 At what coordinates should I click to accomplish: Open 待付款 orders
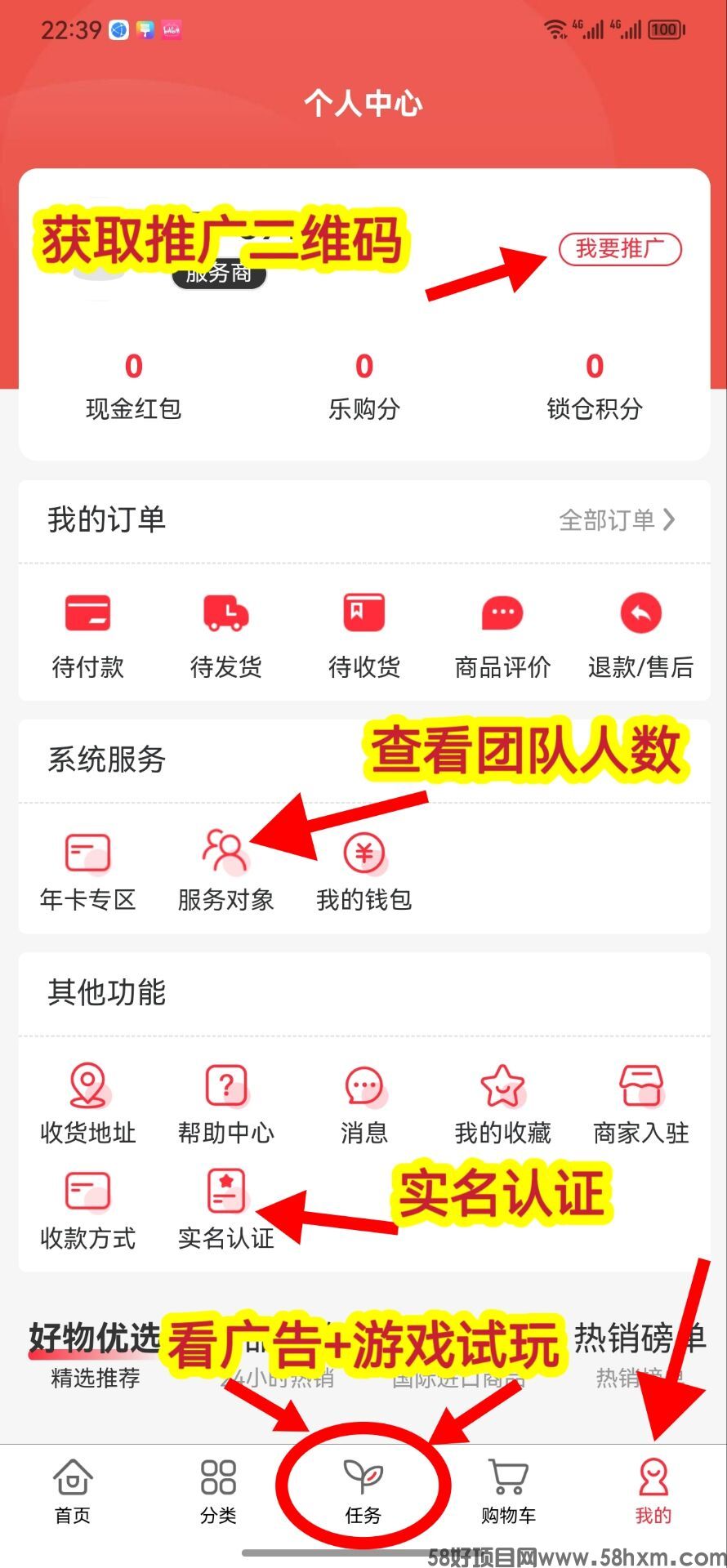[87, 635]
